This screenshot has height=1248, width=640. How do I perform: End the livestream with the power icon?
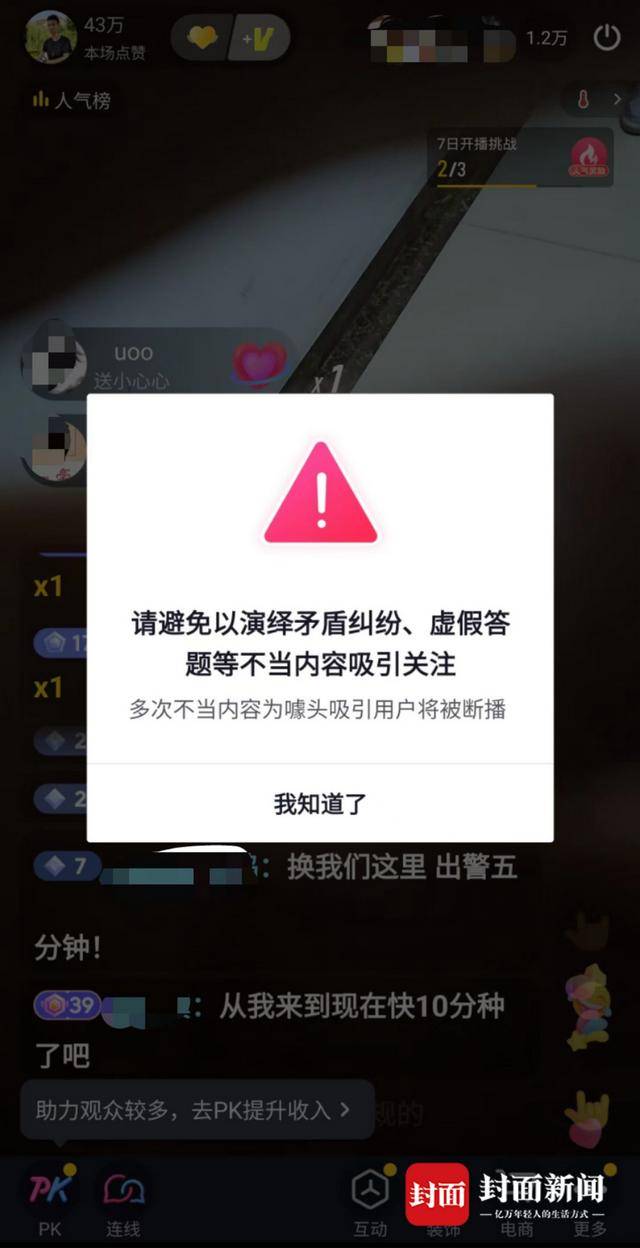pyautogui.click(x=607, y=38)
